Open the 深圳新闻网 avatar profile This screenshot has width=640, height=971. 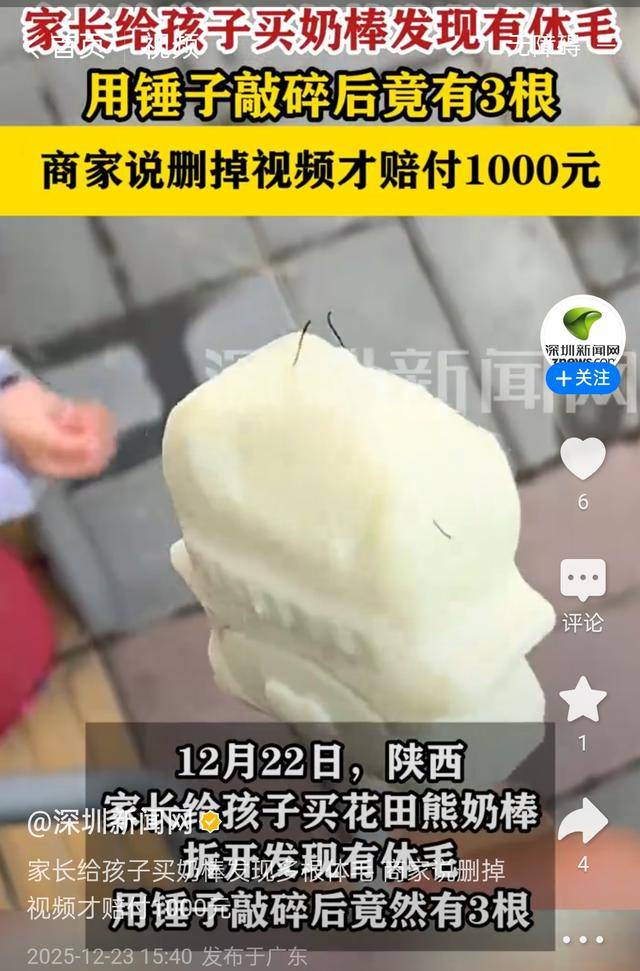click(583, 331)
